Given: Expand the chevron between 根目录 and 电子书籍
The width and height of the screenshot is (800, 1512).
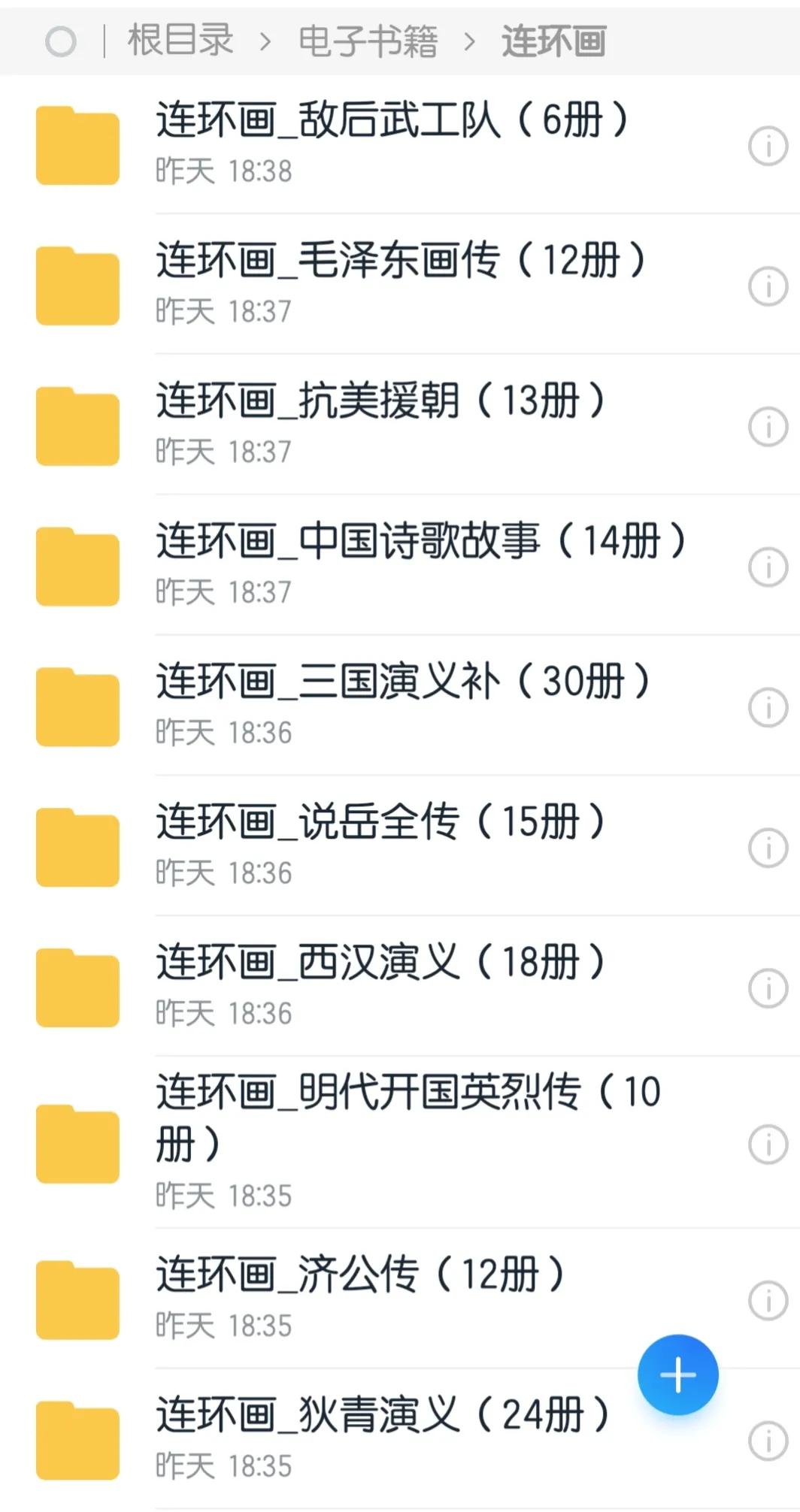Looking at the screenshot, I should tap(268, 43).
